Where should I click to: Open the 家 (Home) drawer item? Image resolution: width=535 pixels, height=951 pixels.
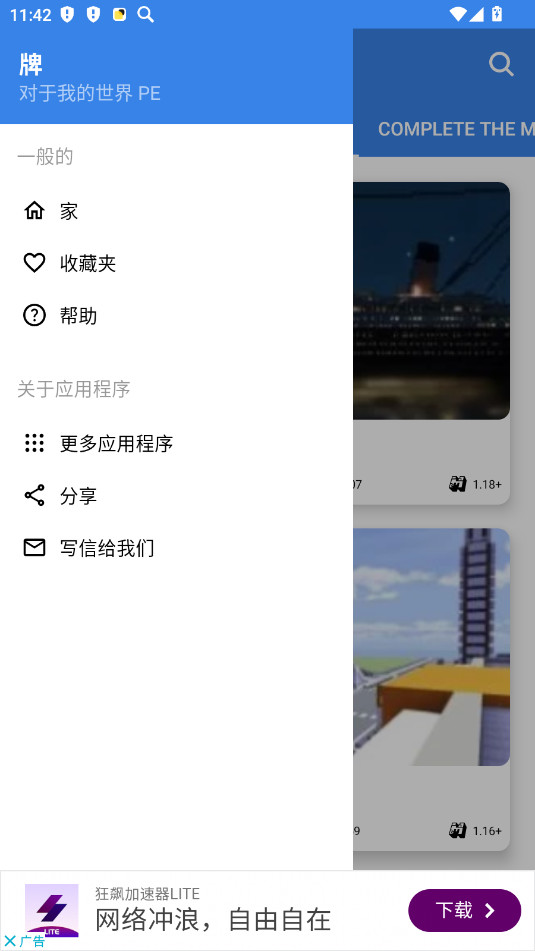click(177, 211)
